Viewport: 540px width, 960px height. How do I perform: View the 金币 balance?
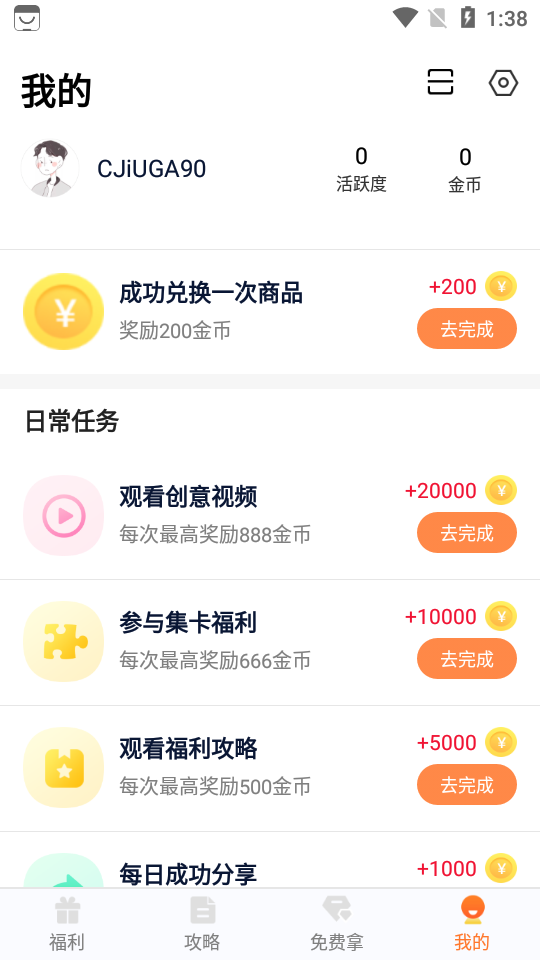[465, 170]
